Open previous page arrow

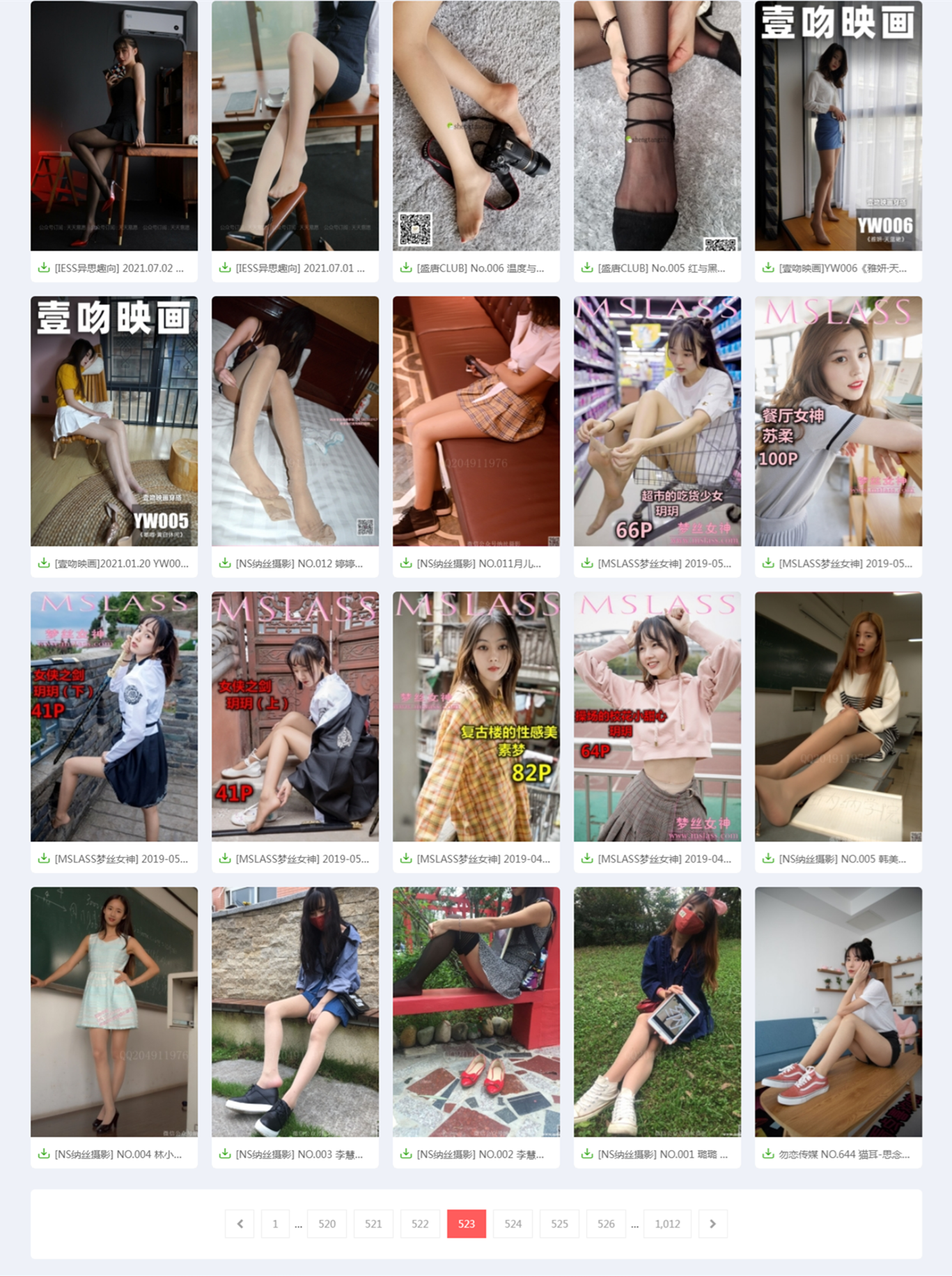pos(240,1224)
